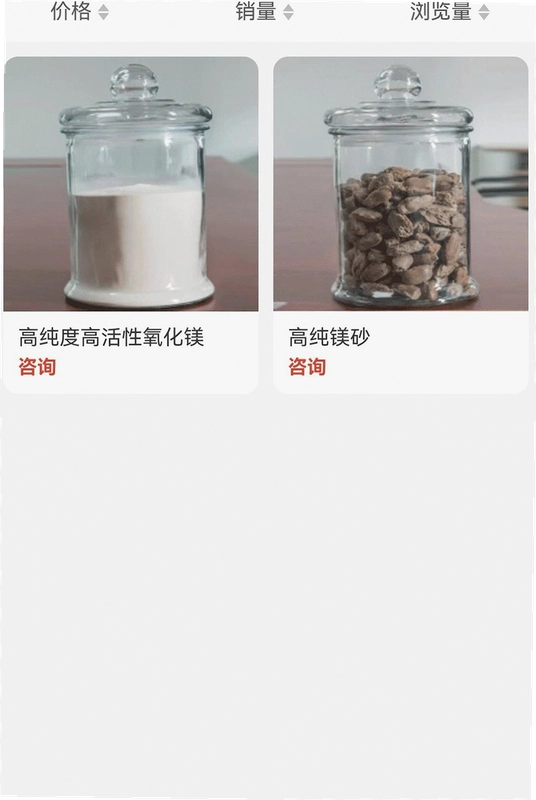Sort products by 销量
The width and height of the screenshot is (536, 800).
pos(265,11)
